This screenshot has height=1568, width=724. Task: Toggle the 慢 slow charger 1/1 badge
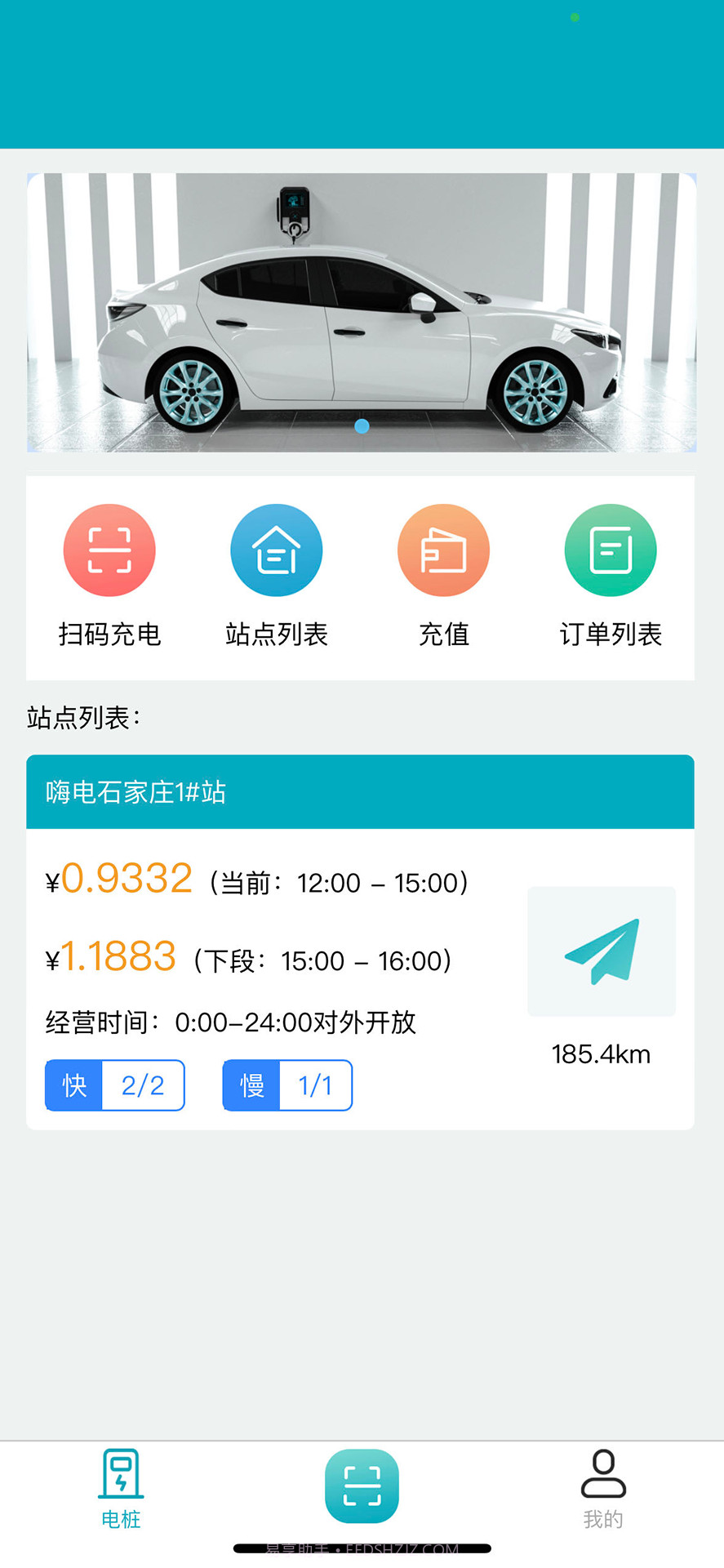287,1085
